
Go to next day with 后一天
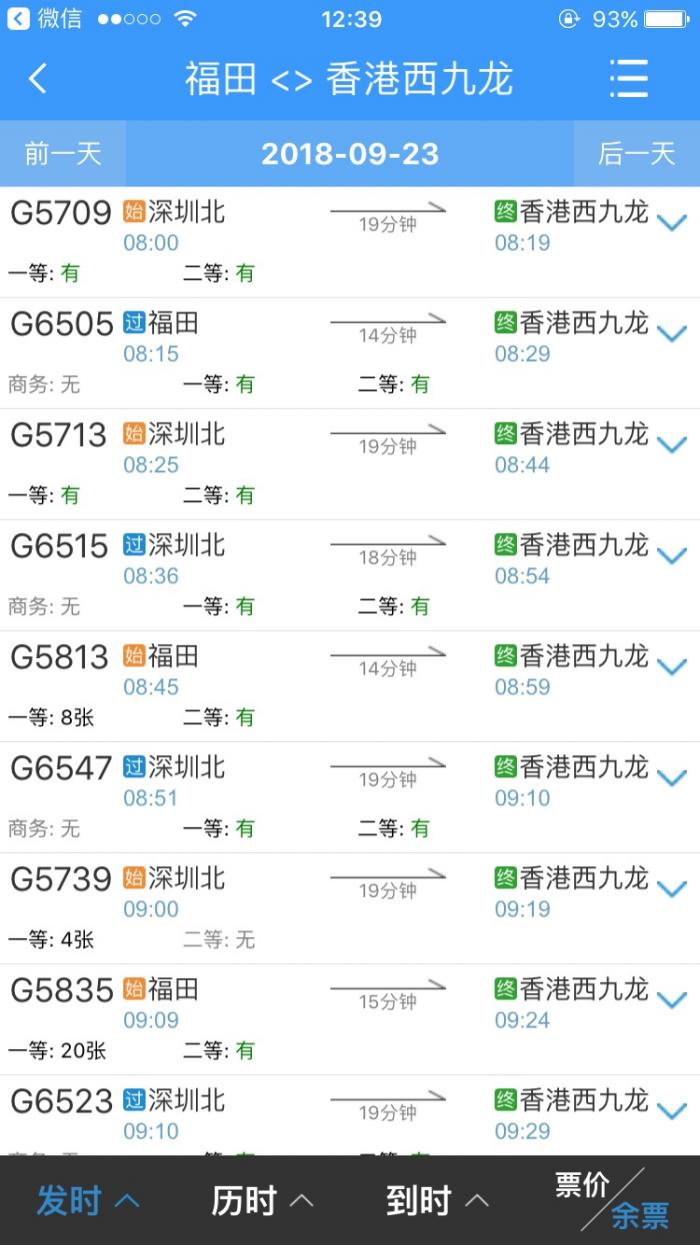coord(637,153)
